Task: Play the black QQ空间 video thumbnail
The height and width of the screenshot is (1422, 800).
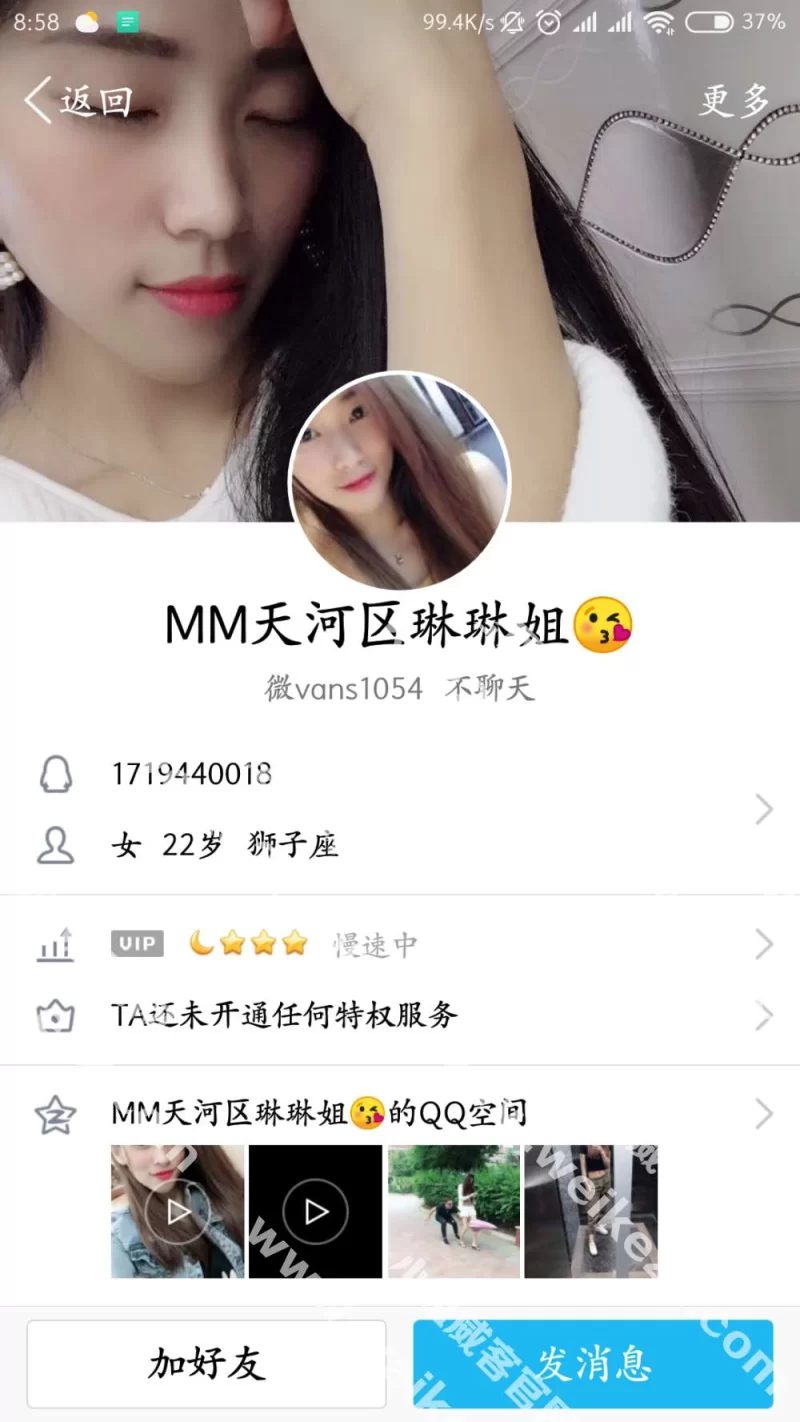Action: (x=315, y=1211)
